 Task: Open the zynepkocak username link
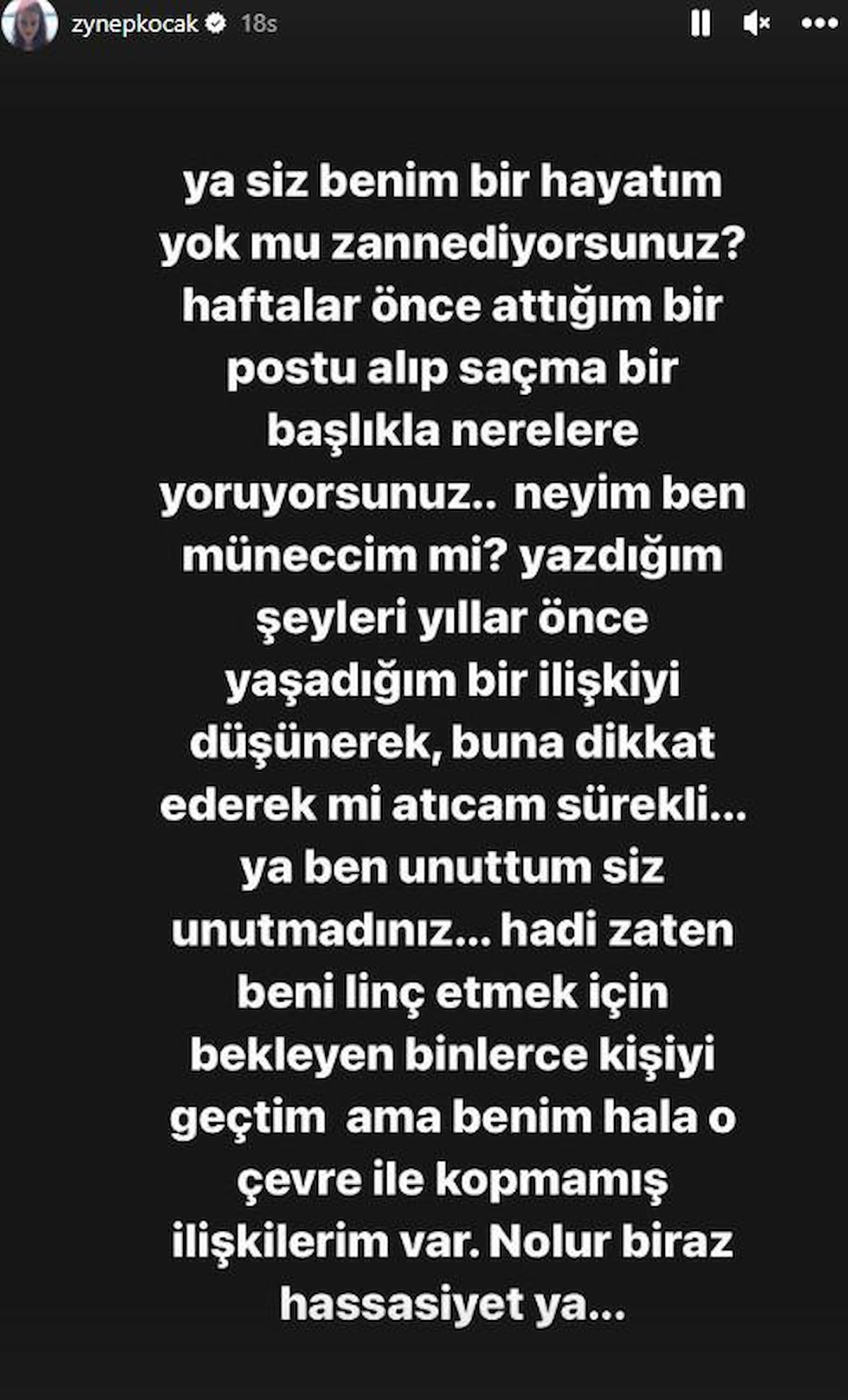click(134, 24)
